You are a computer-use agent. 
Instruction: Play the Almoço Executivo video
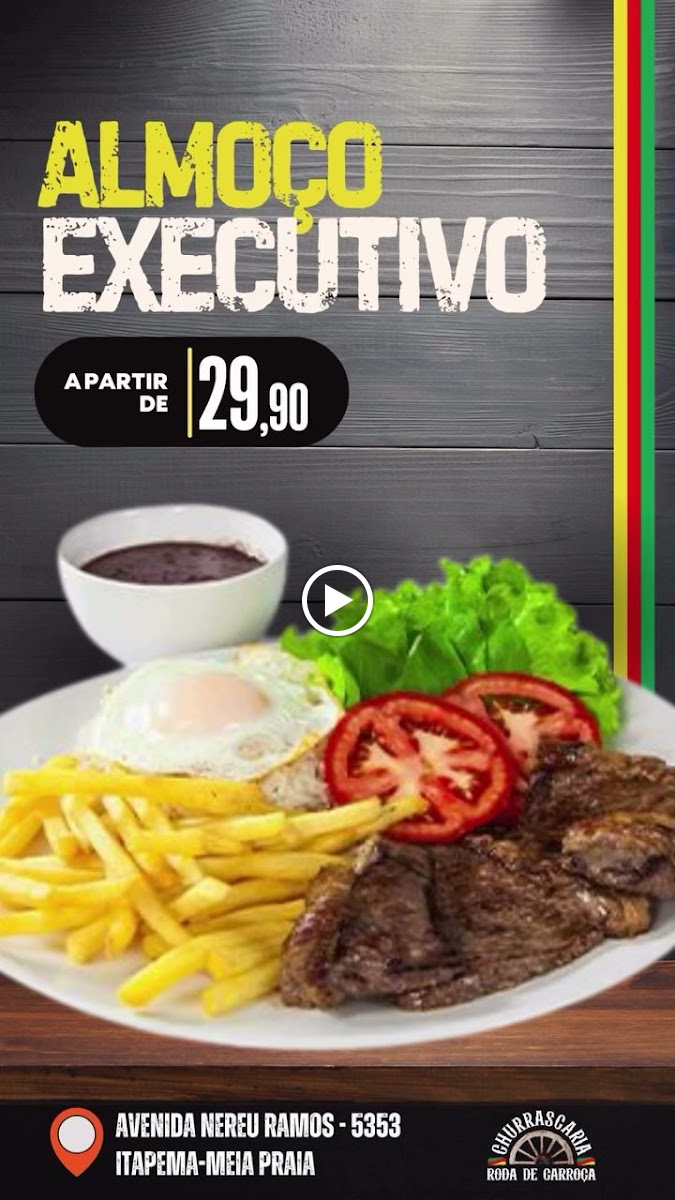click(x=337, y=601)
